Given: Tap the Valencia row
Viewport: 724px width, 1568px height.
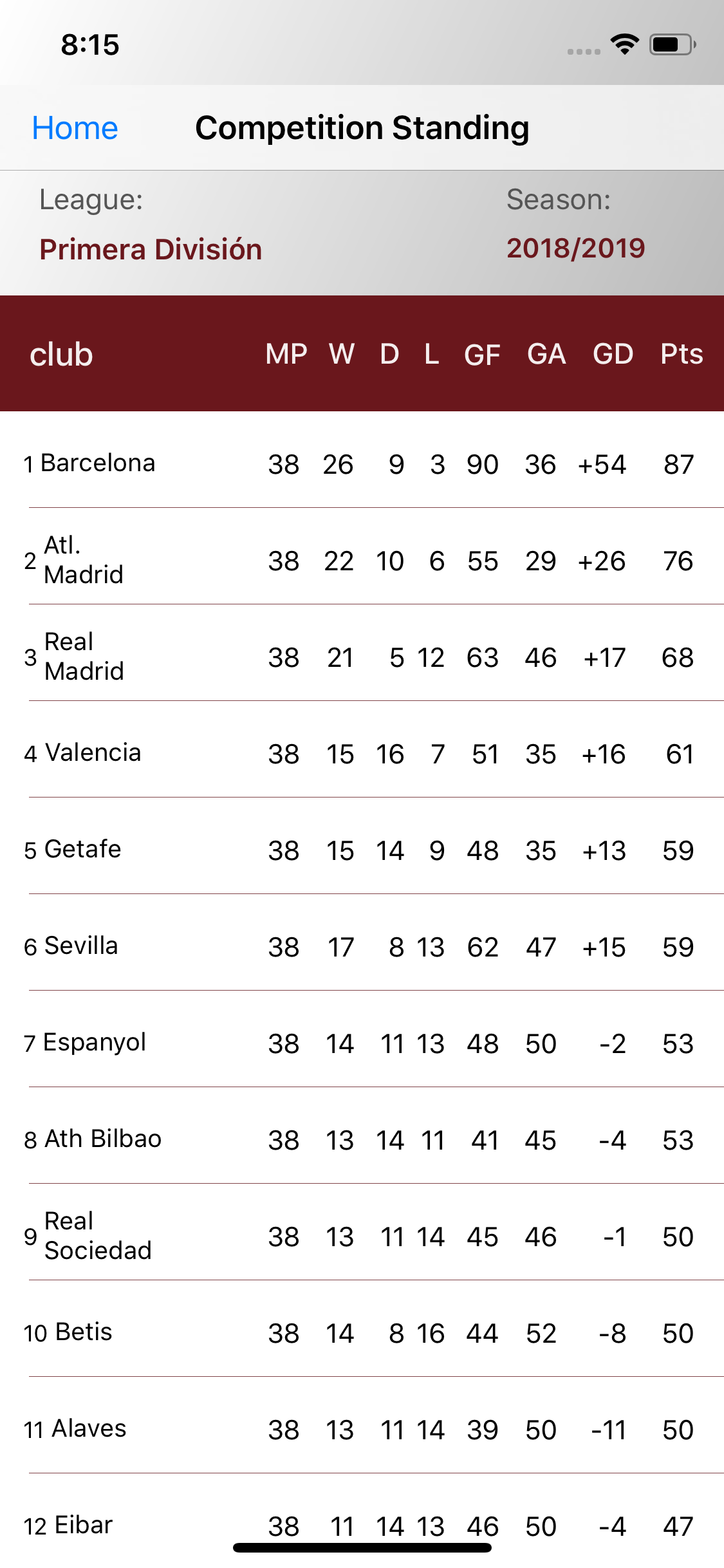Looking at the screenshot, I should pyautogui.click(x=362, y=749).
